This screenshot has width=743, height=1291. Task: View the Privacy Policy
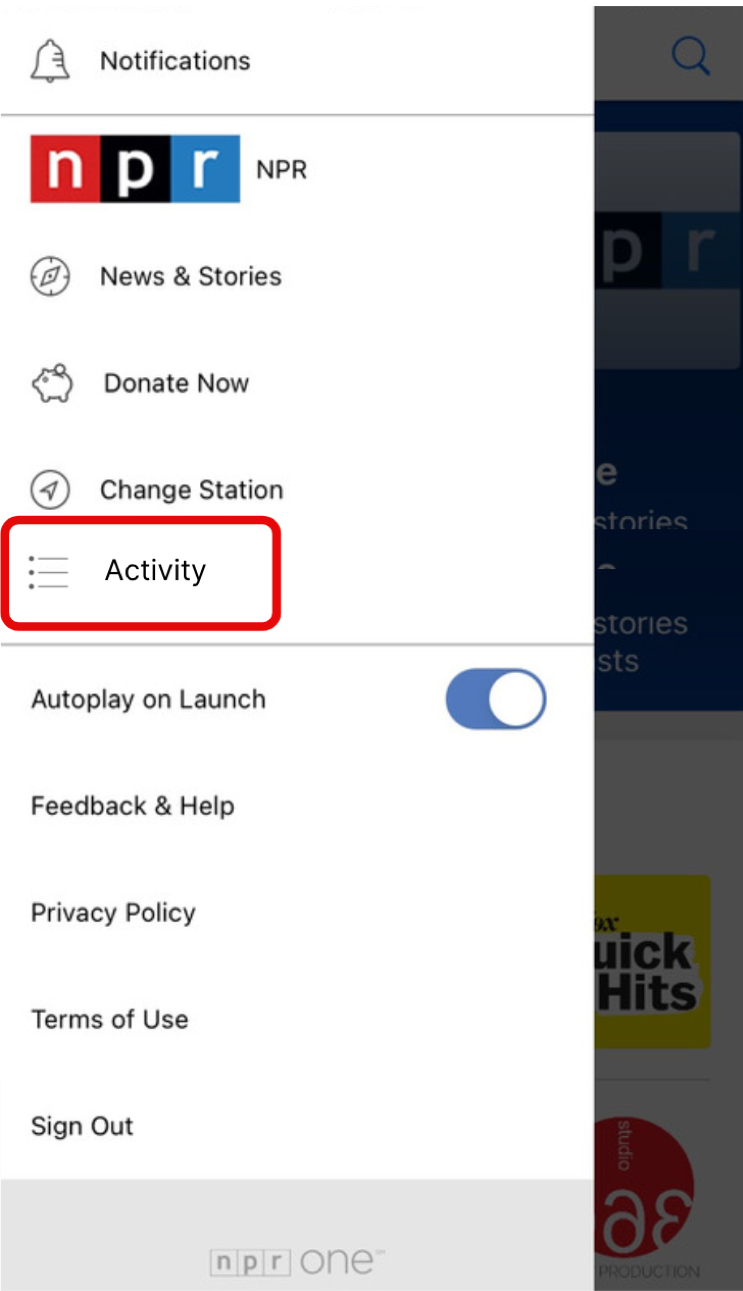(x=113, y=913)
